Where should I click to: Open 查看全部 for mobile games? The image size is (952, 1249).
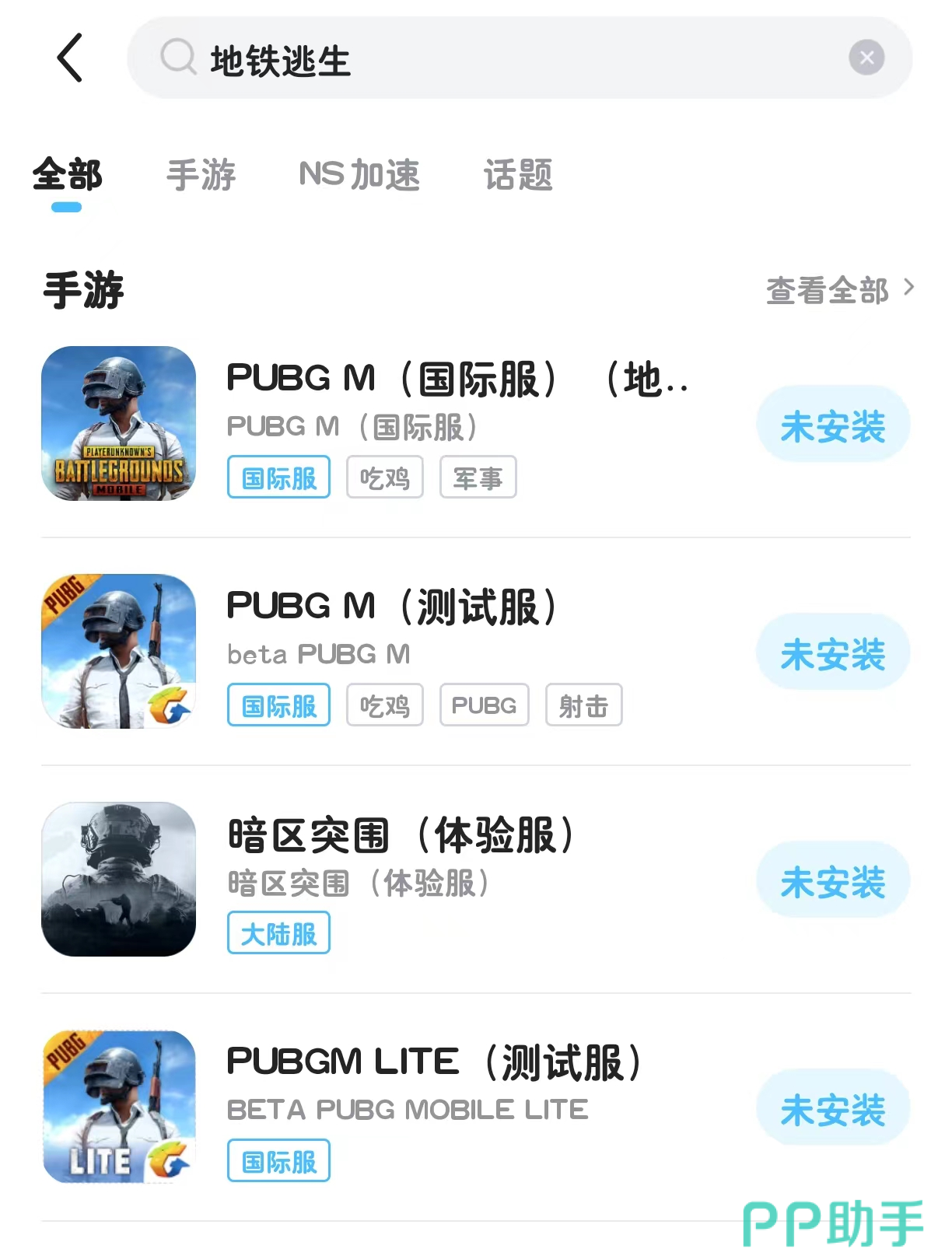pos(839,290)
